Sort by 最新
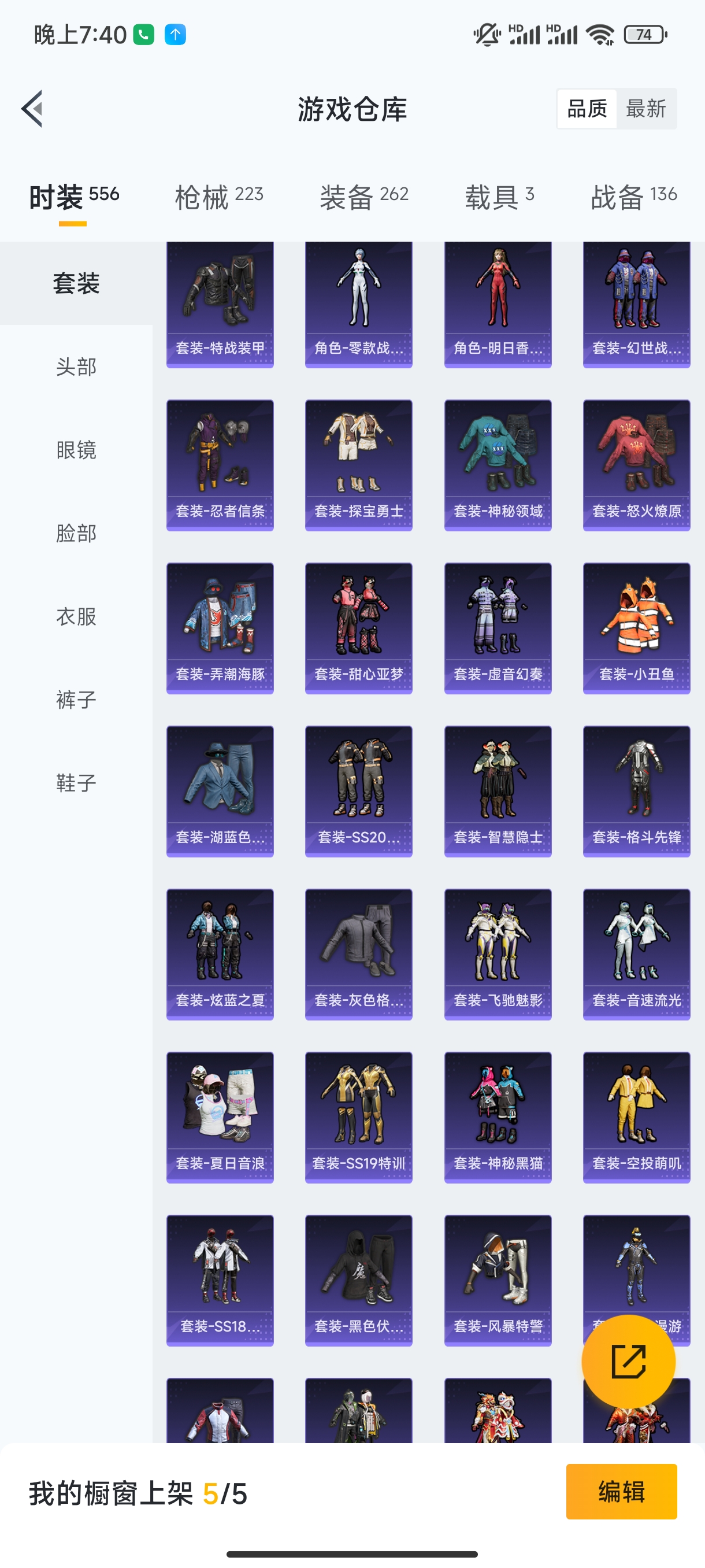 coord(645,109)
